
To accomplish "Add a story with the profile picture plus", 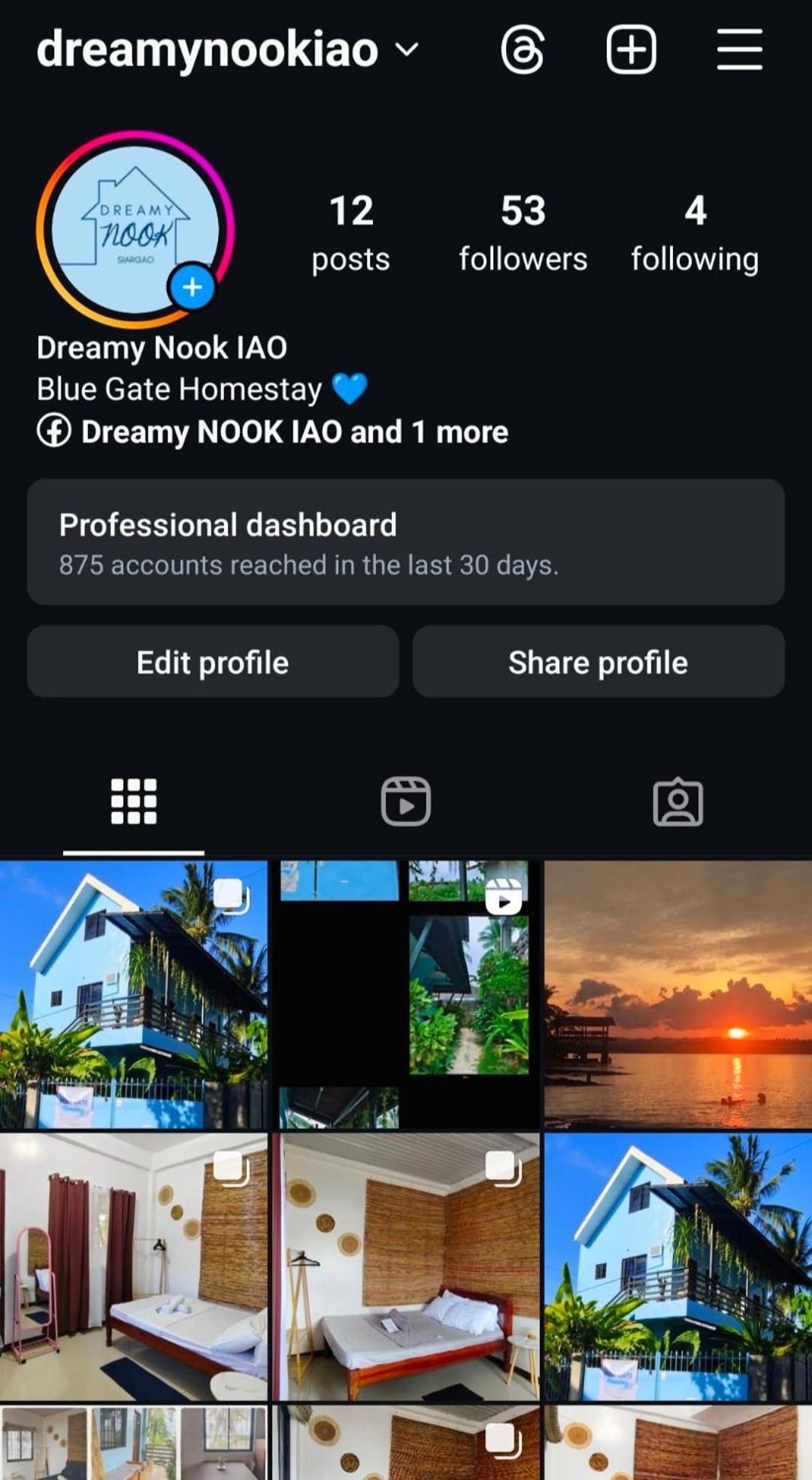I will point(192,287).
